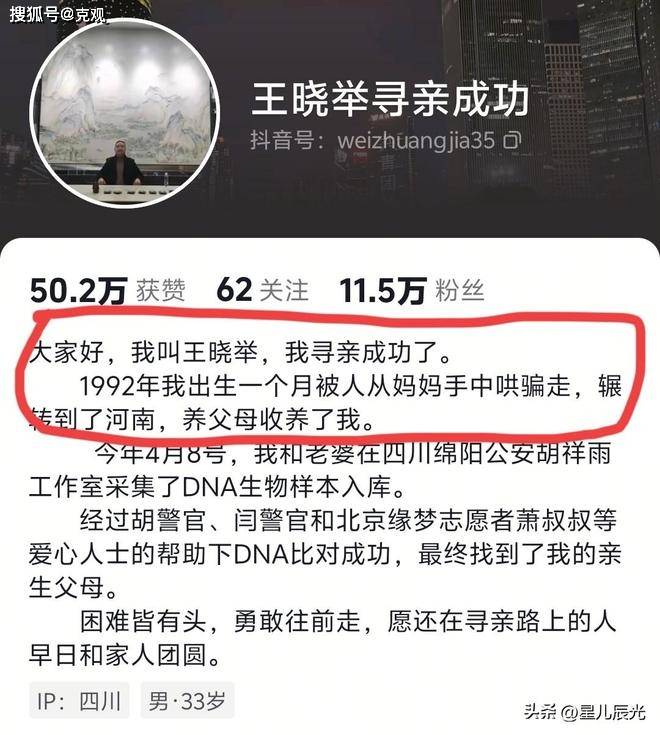Viewport: 660px width, 735px height.
Task: Copy the Douyin ID weizhuangjia35
Action: pyautogui.click(x=512, y=141)
